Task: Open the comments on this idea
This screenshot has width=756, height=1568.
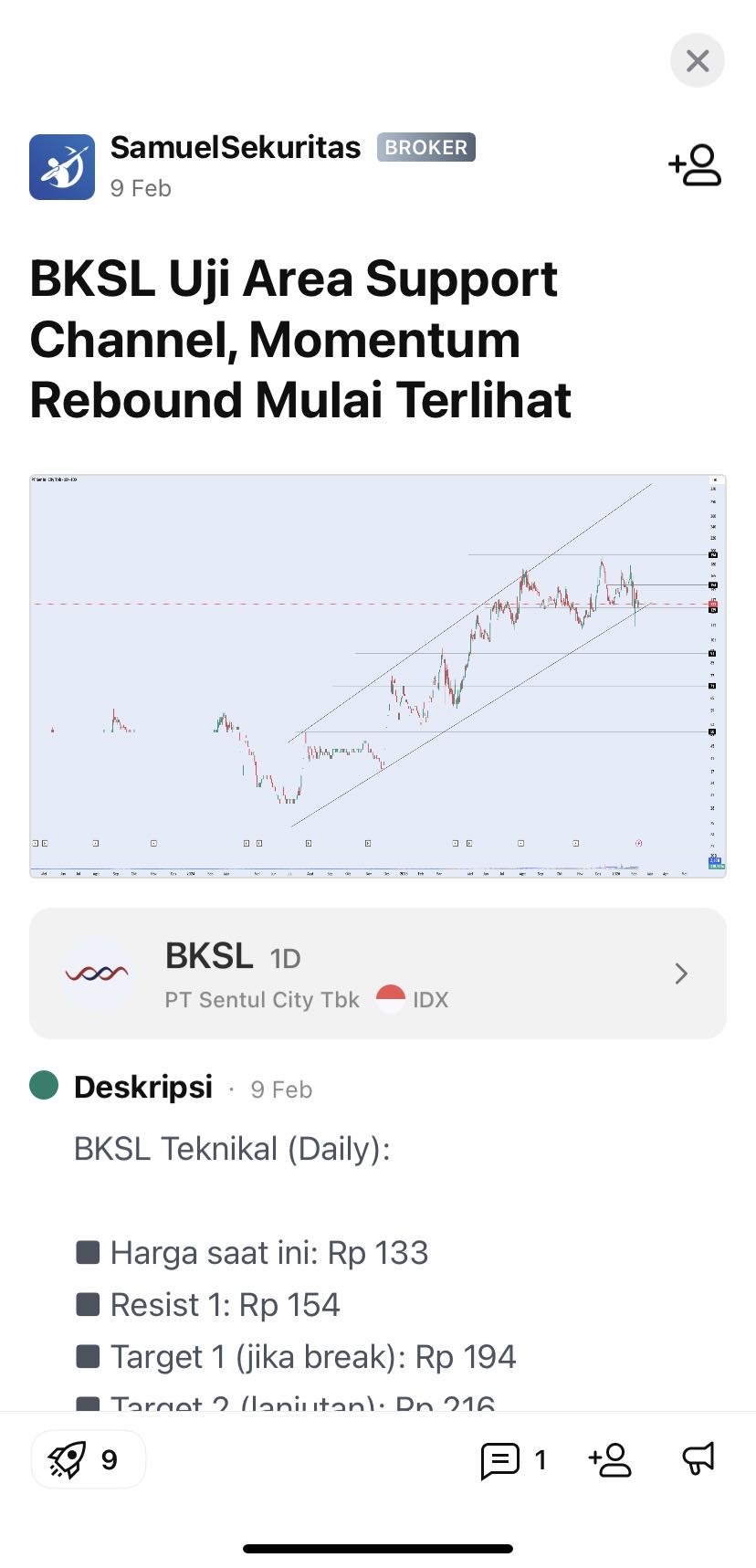Action: [512, 1460]
